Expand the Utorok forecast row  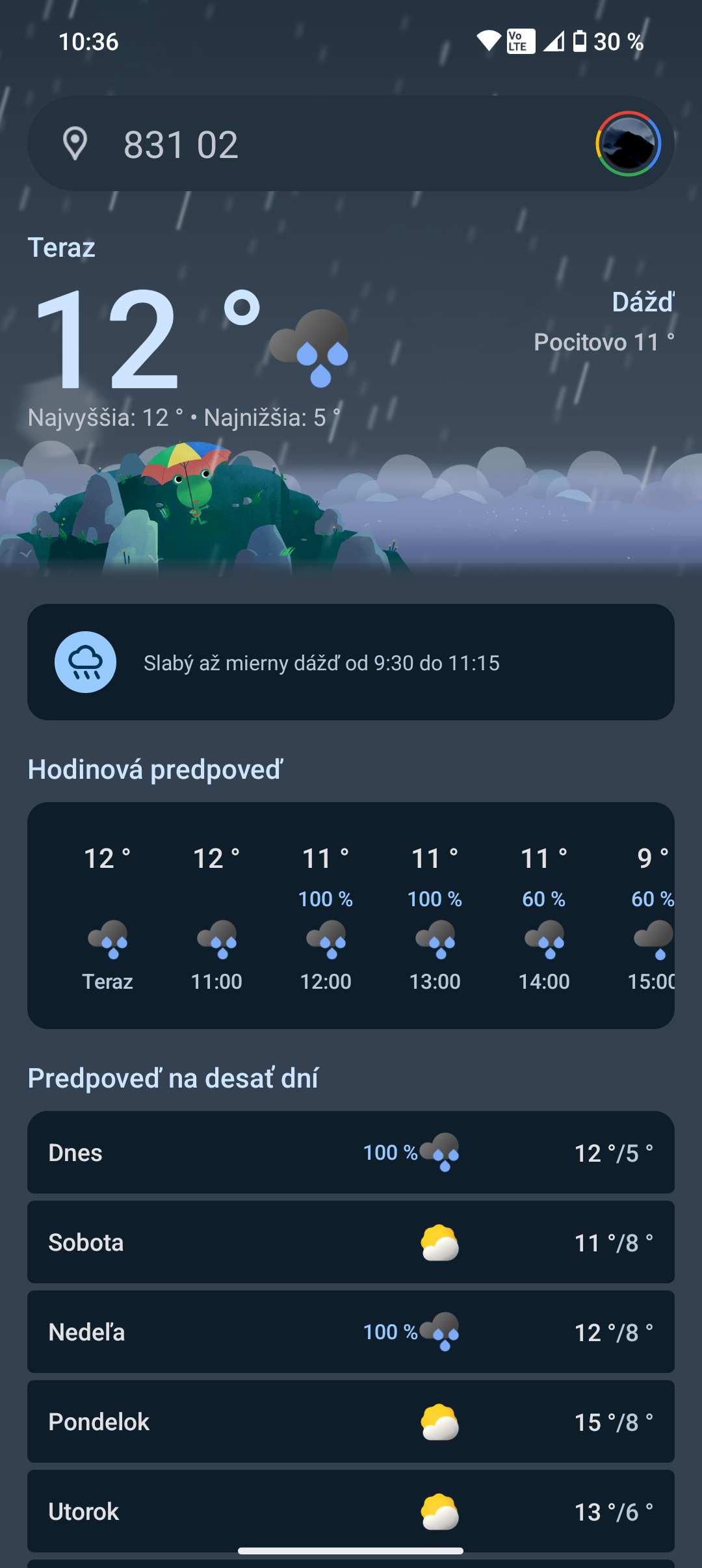pos(351,1511)
